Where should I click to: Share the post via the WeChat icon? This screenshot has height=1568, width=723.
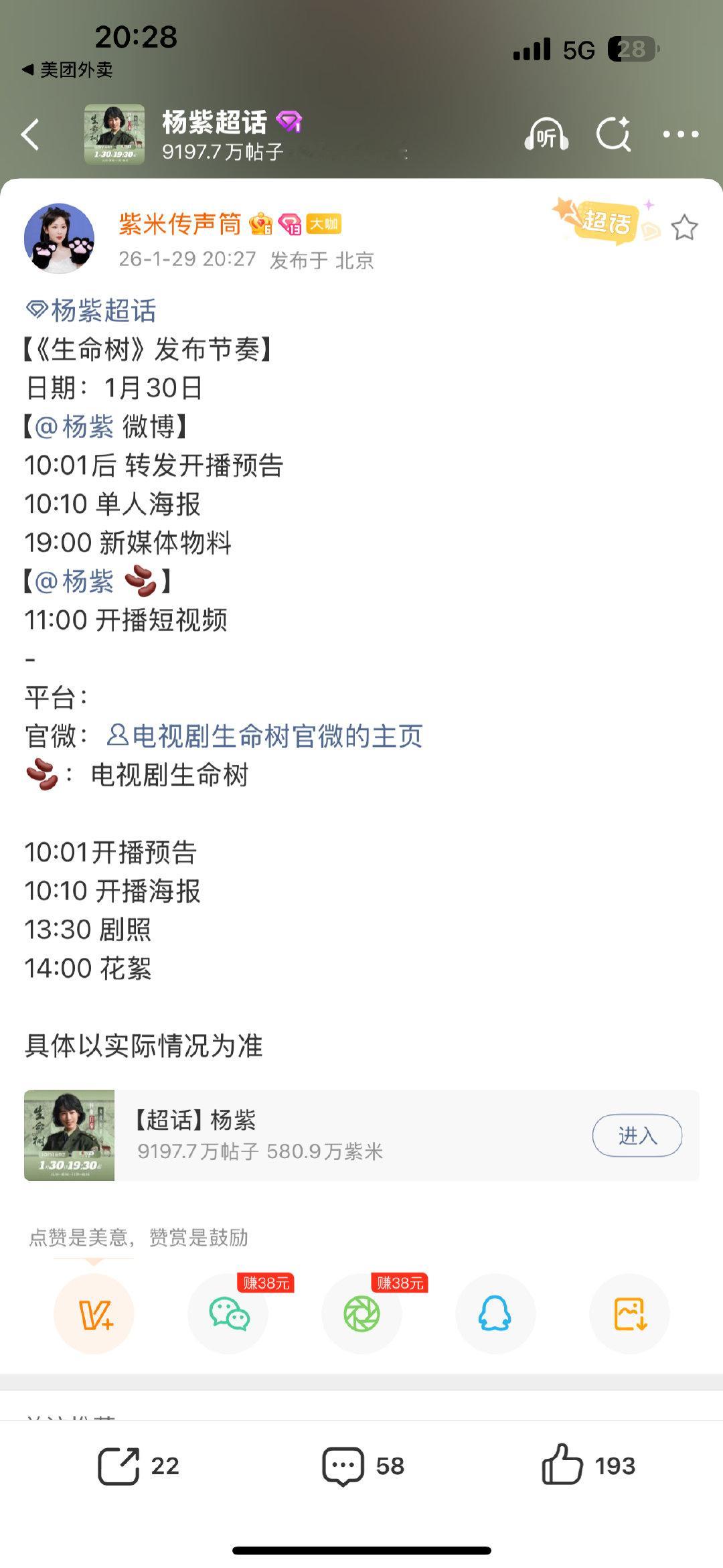pos(228,1314)
